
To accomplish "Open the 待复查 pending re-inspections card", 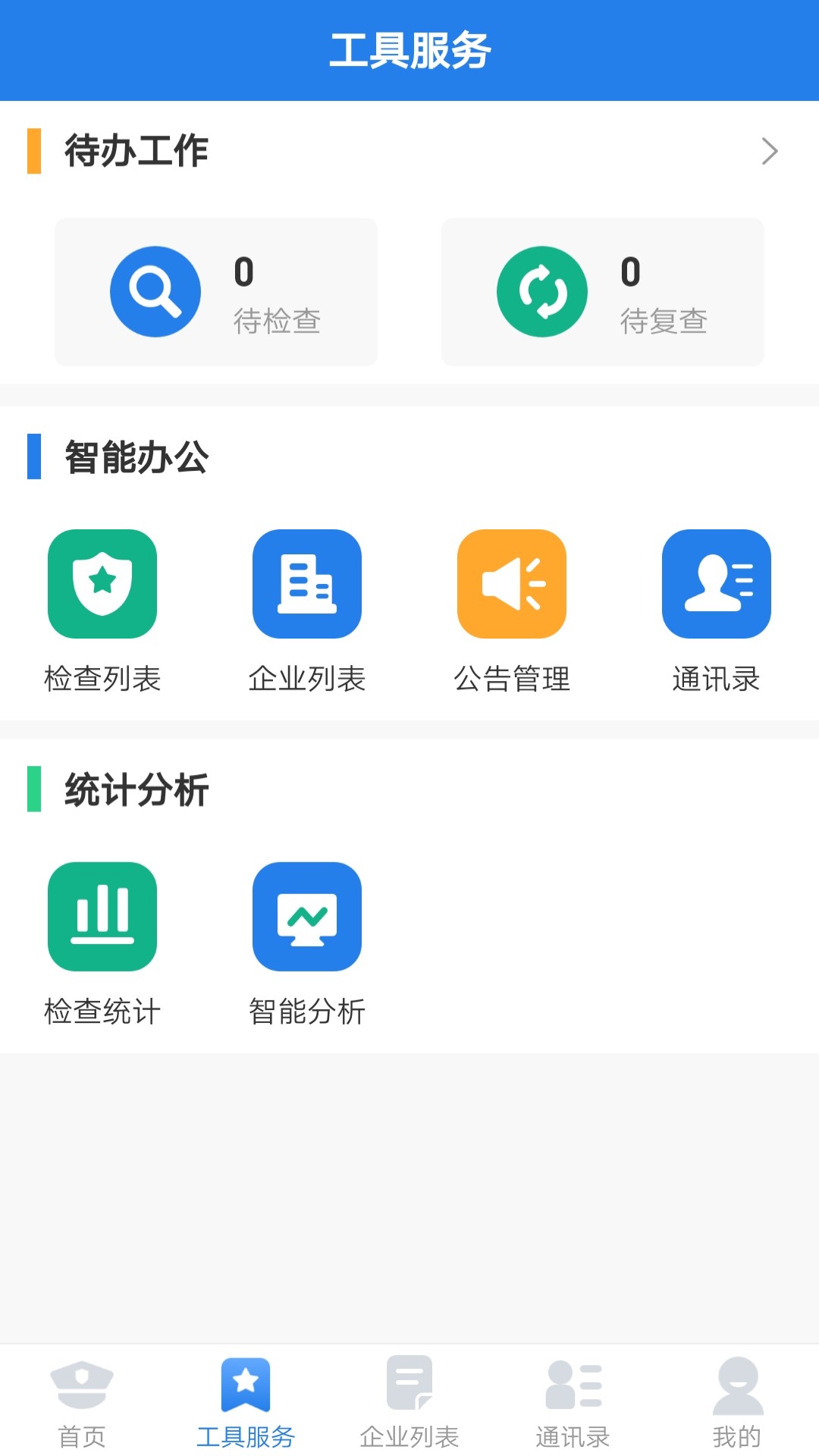I will (603, 292).
